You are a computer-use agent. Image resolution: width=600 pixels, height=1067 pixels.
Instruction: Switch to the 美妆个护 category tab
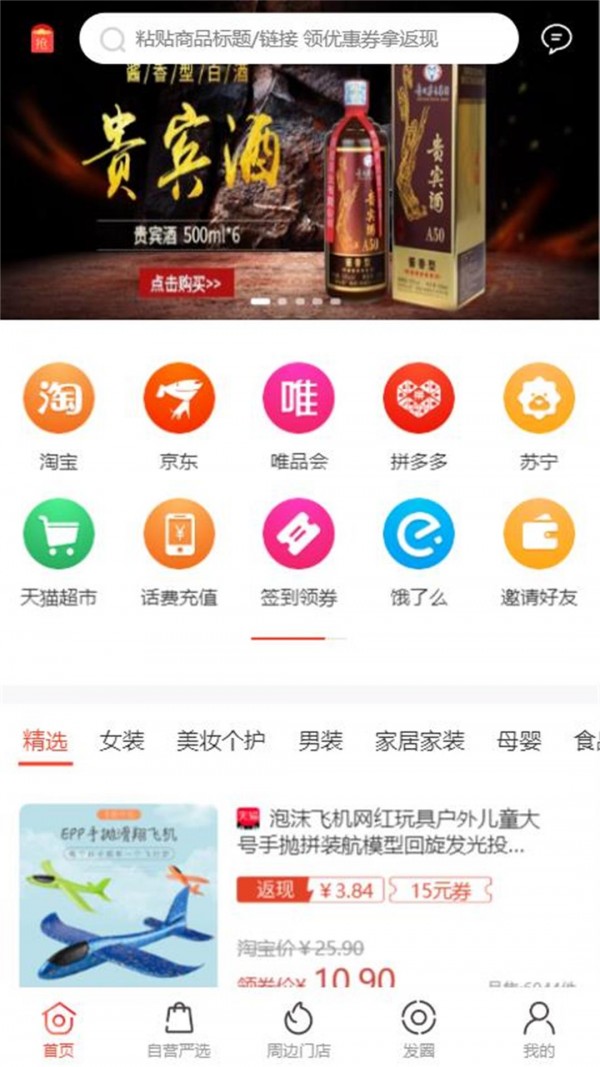(x=221, y=741)
